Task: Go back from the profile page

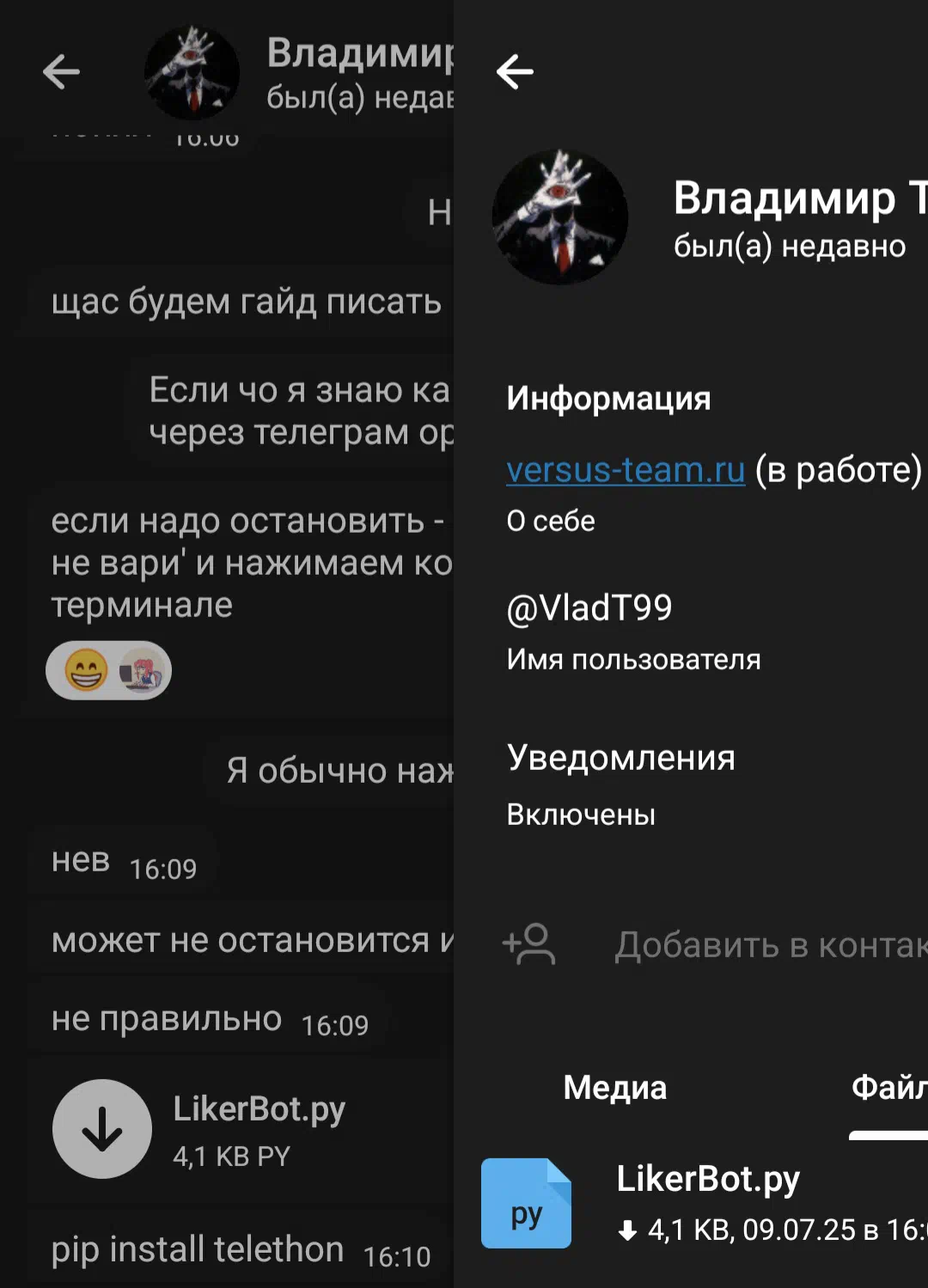Action: [516, 71]
